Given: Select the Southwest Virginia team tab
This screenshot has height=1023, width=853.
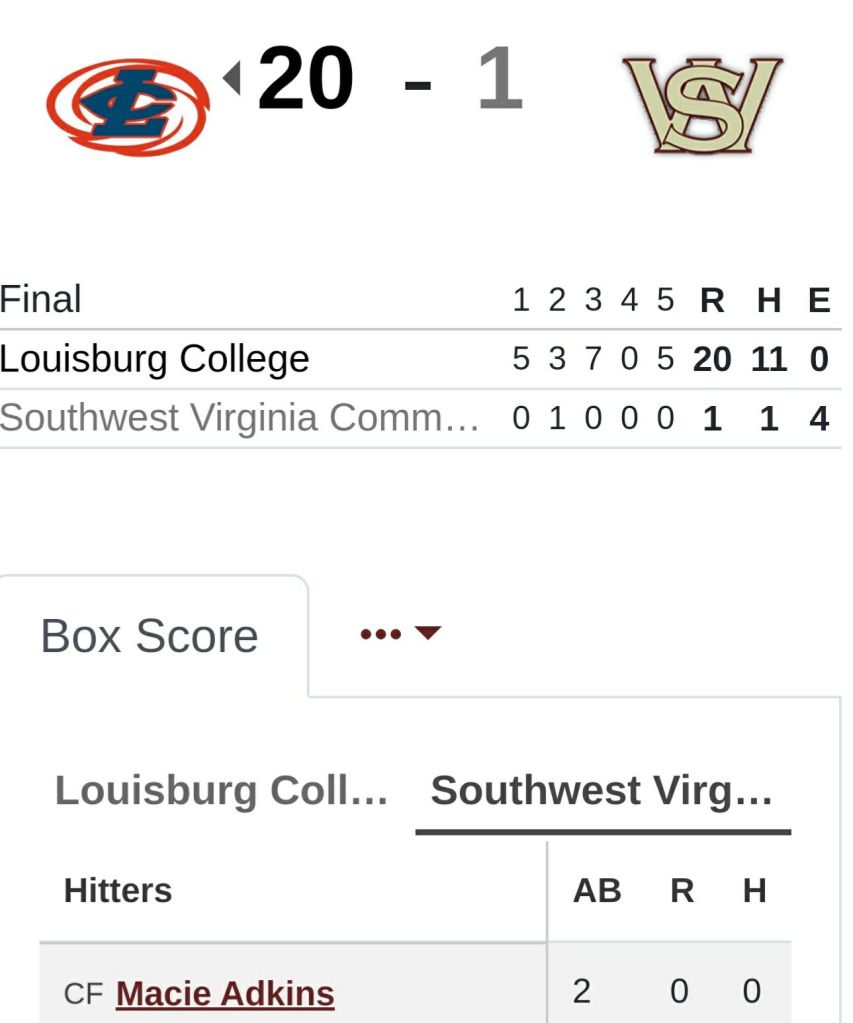Looking at the screenshot, I should (x=602, y=791).
